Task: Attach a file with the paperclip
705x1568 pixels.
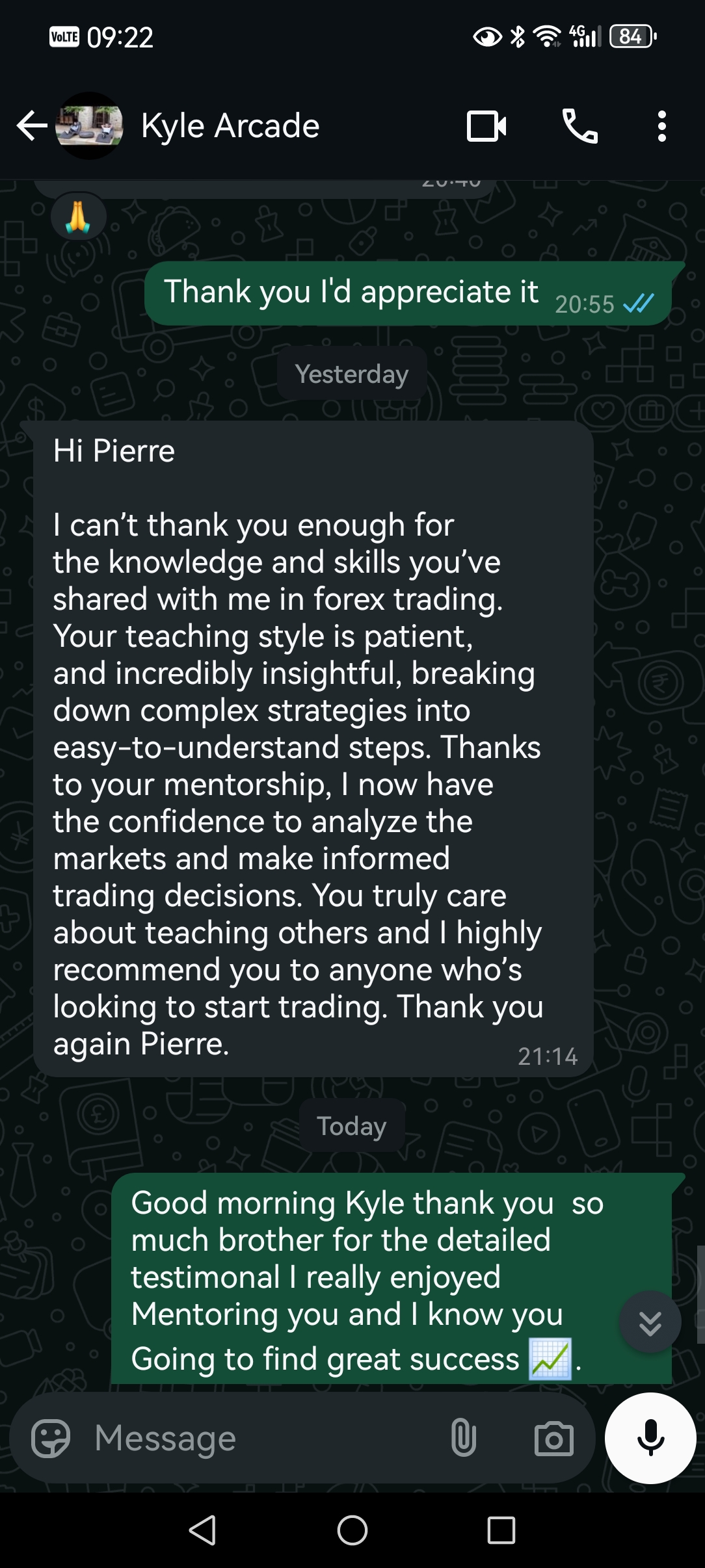Action: tap(463, 1439)
